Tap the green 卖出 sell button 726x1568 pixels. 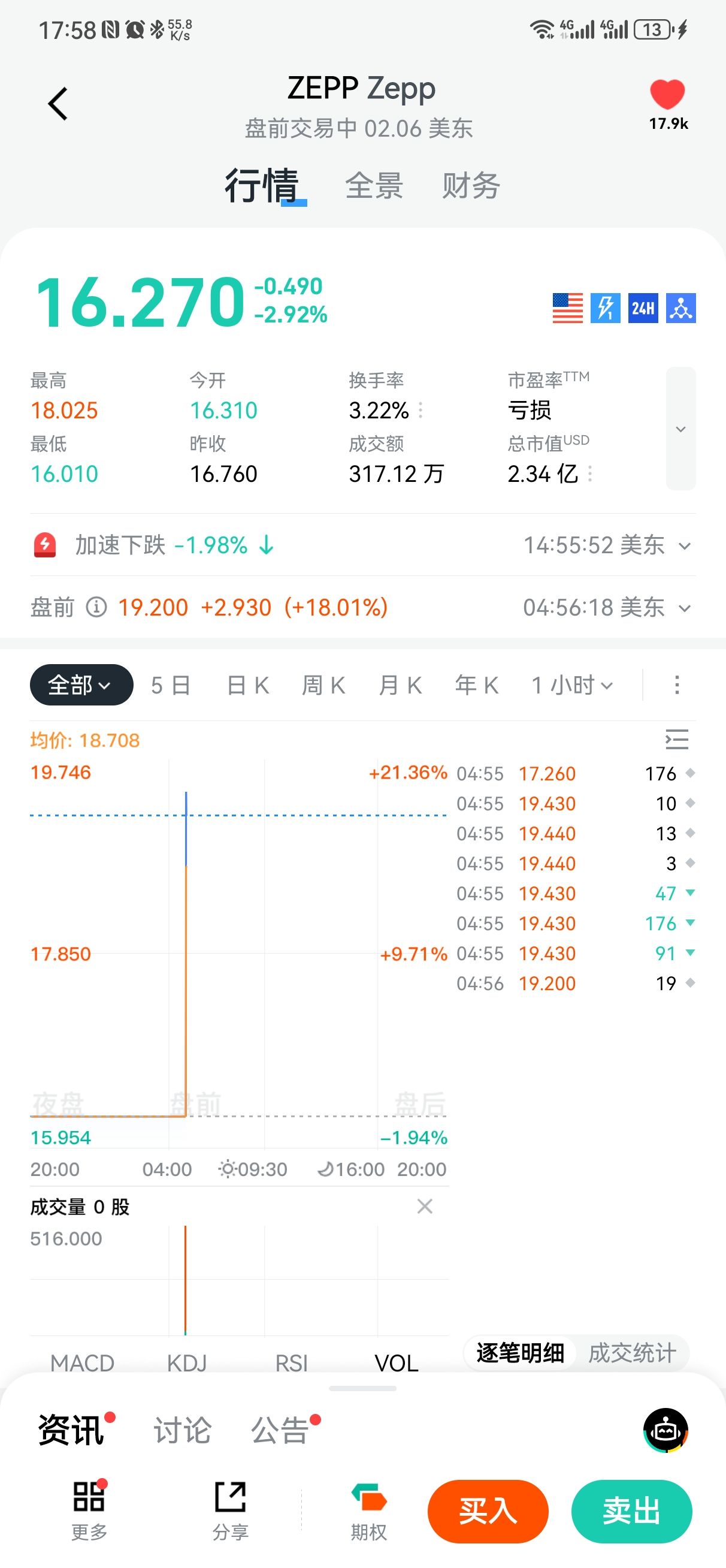tap(631, 1511)
